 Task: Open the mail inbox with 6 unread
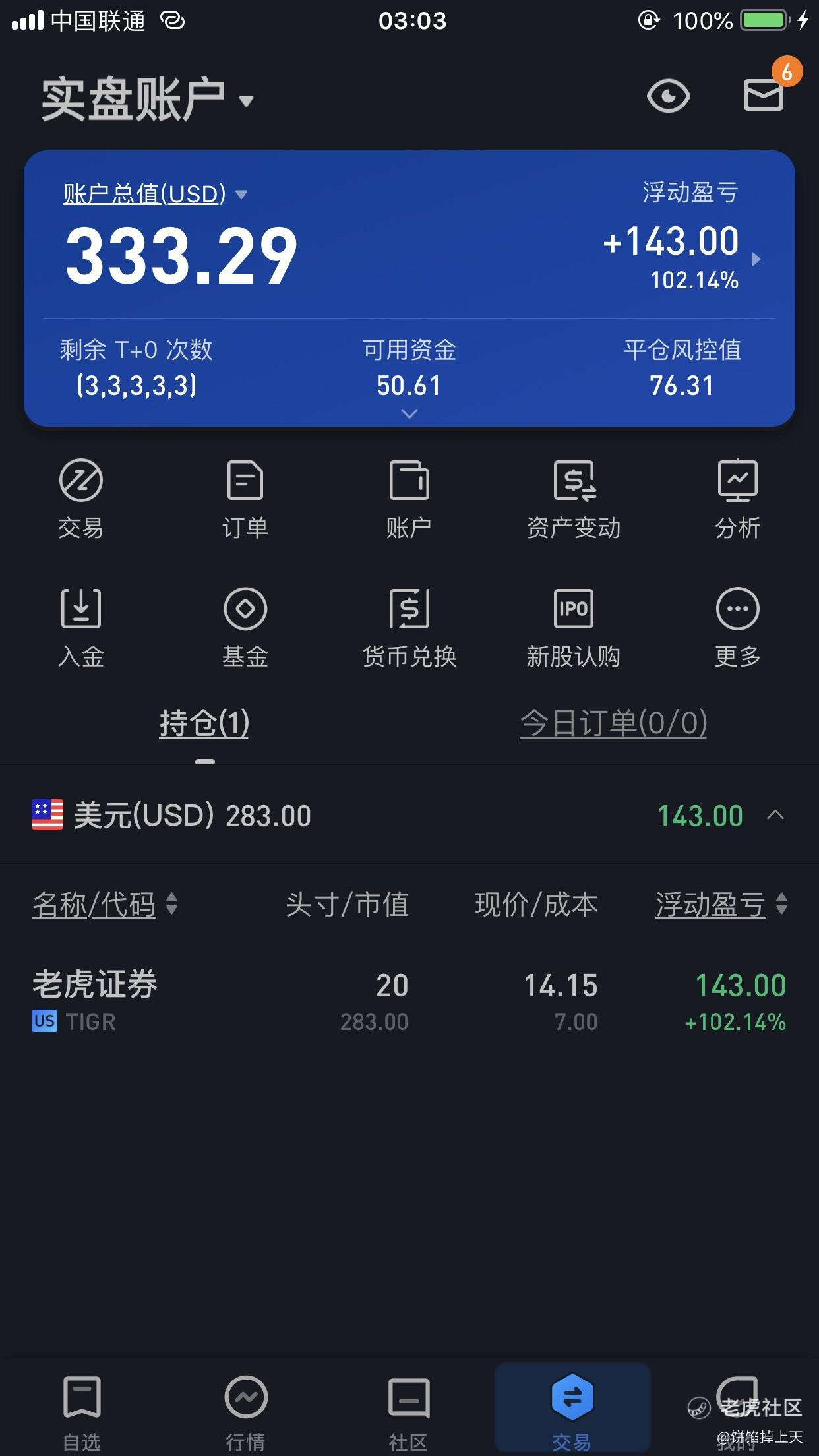pos(764,95)
